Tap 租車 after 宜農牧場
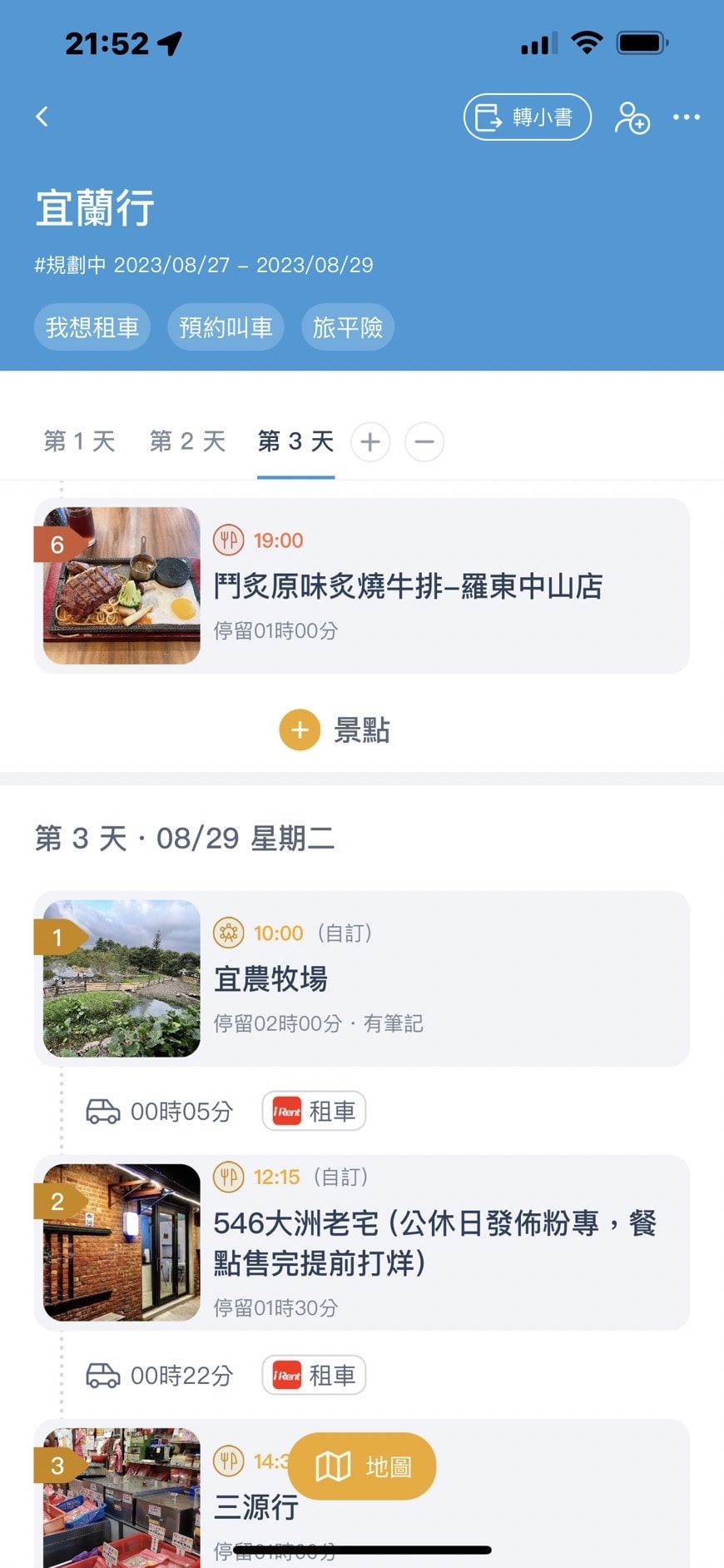The image size is (724, 1568). click(x=314, y=1111)
